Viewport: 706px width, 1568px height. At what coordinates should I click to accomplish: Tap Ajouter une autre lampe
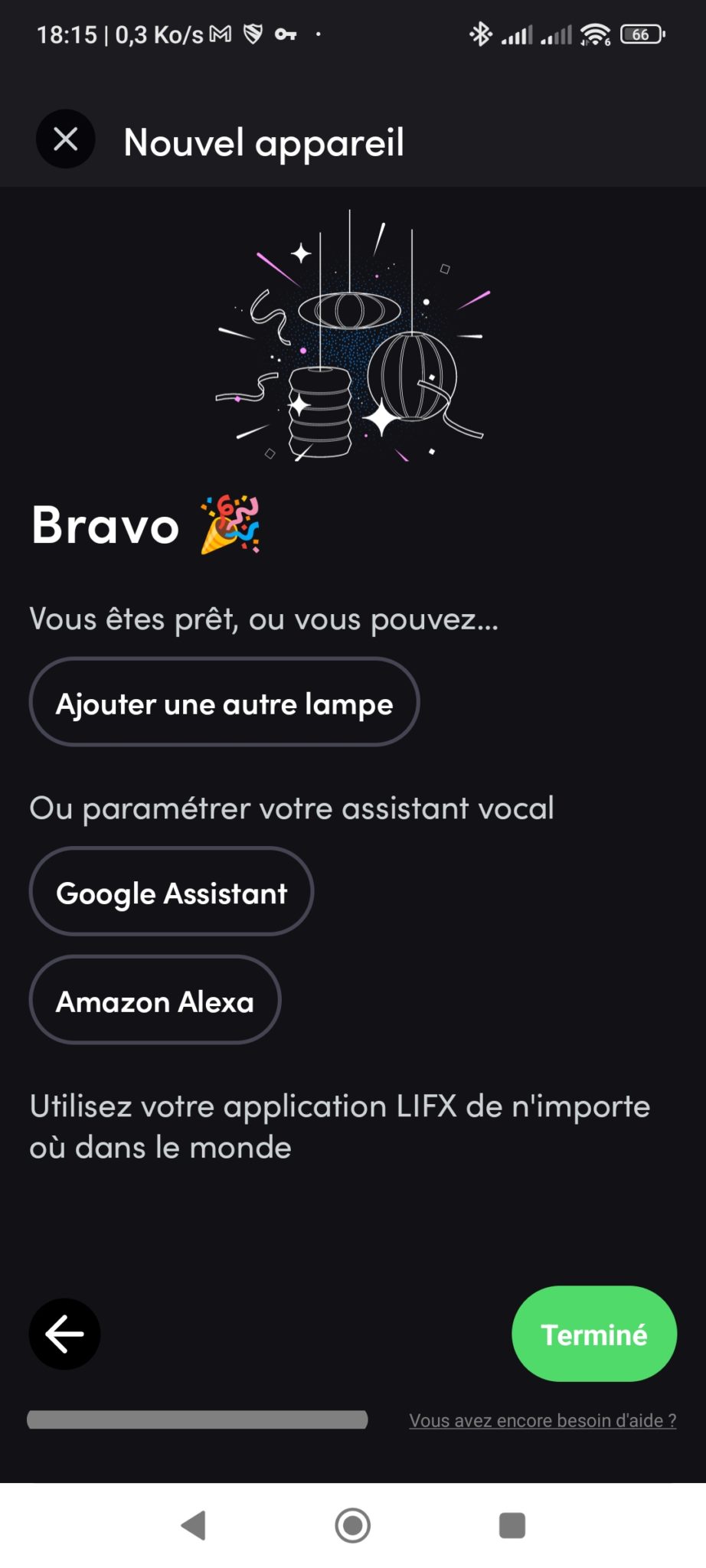point(224,702)
